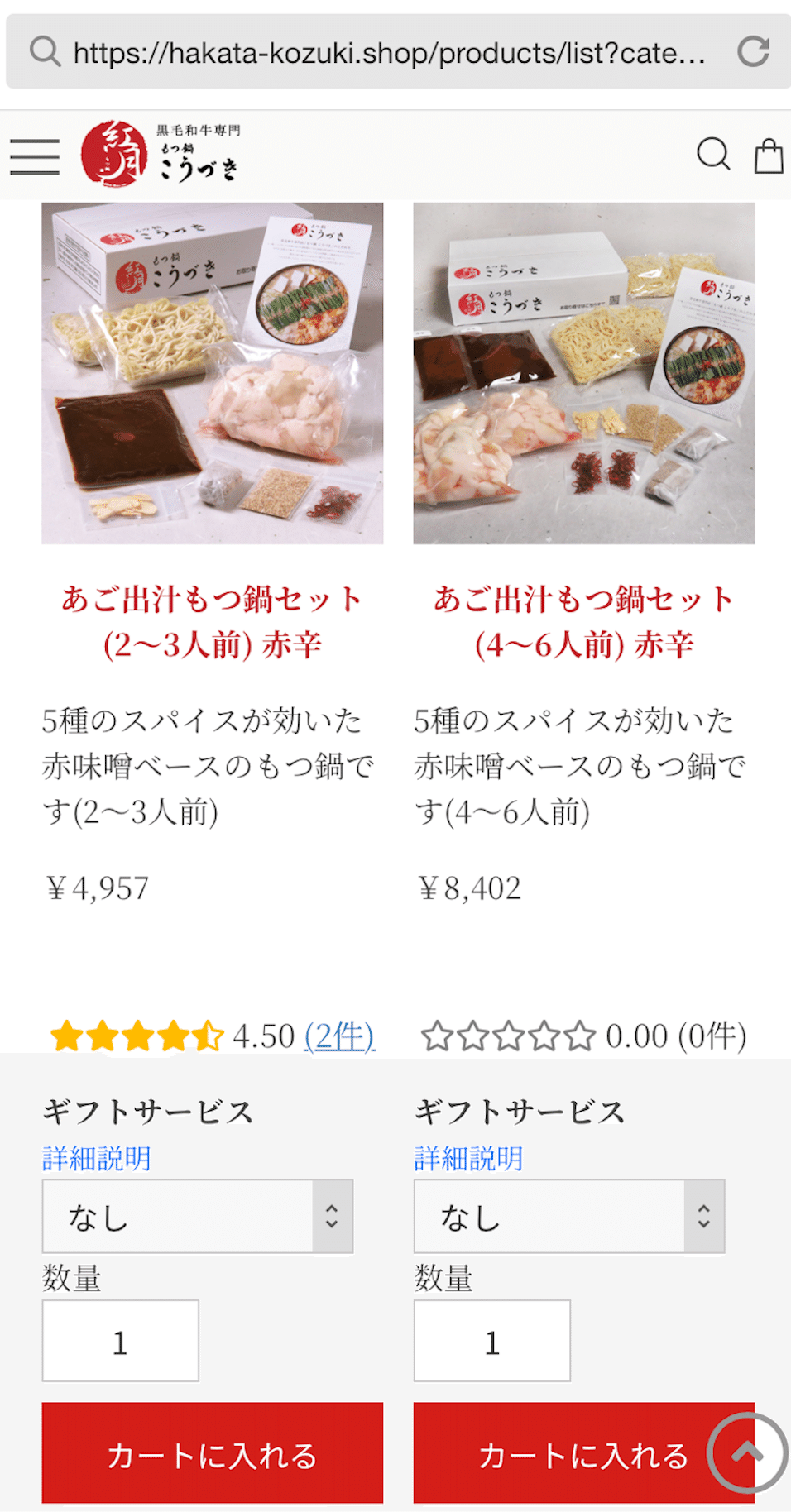Open あご出汁もつ鍋セット (4〜6人前) 赤辛 title
The width and height of the screenshot is (791, 1512).
pos(584,622)
